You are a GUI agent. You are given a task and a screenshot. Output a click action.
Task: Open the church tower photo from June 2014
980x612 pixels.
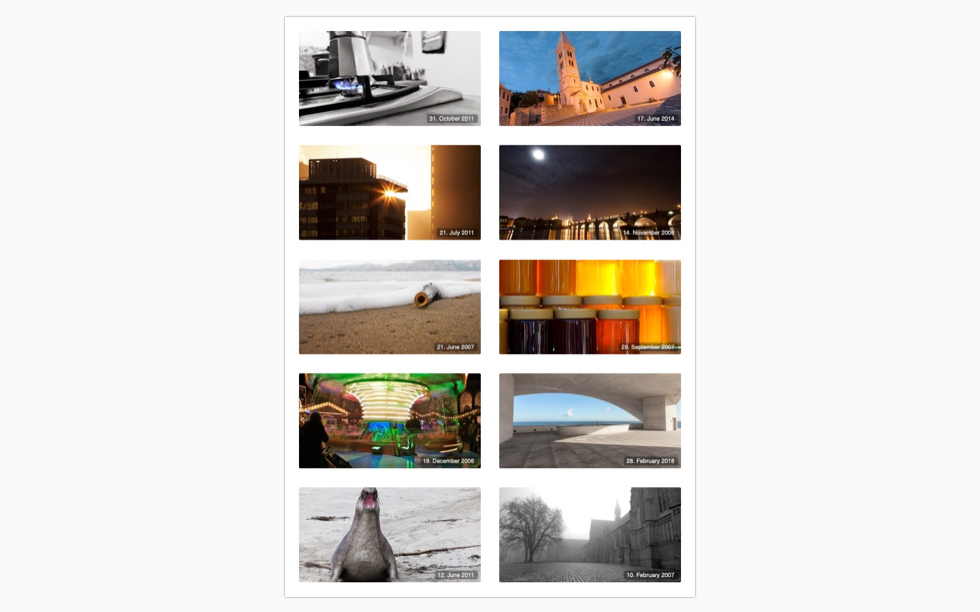[589, 78]
